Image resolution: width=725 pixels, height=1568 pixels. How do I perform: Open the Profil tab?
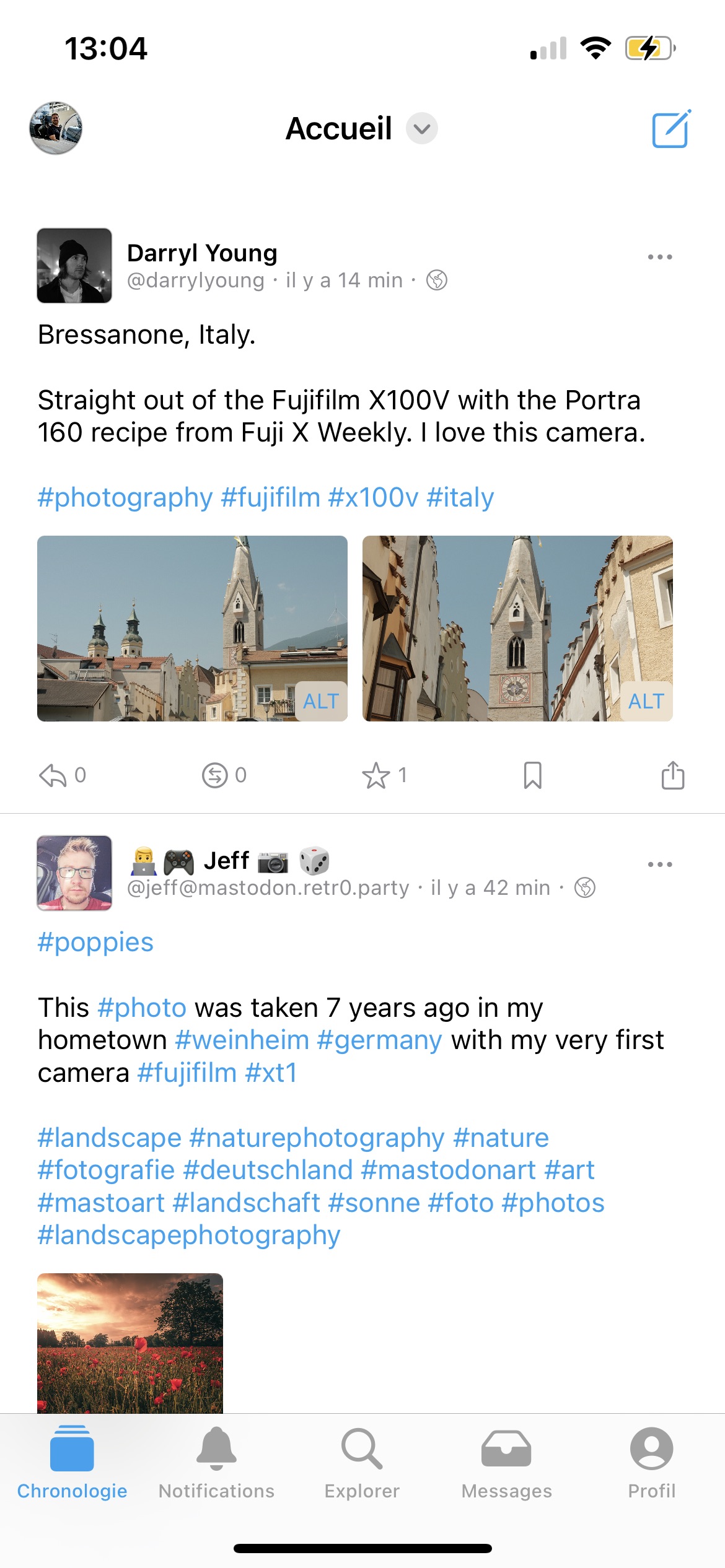[x=652, y=1463]
